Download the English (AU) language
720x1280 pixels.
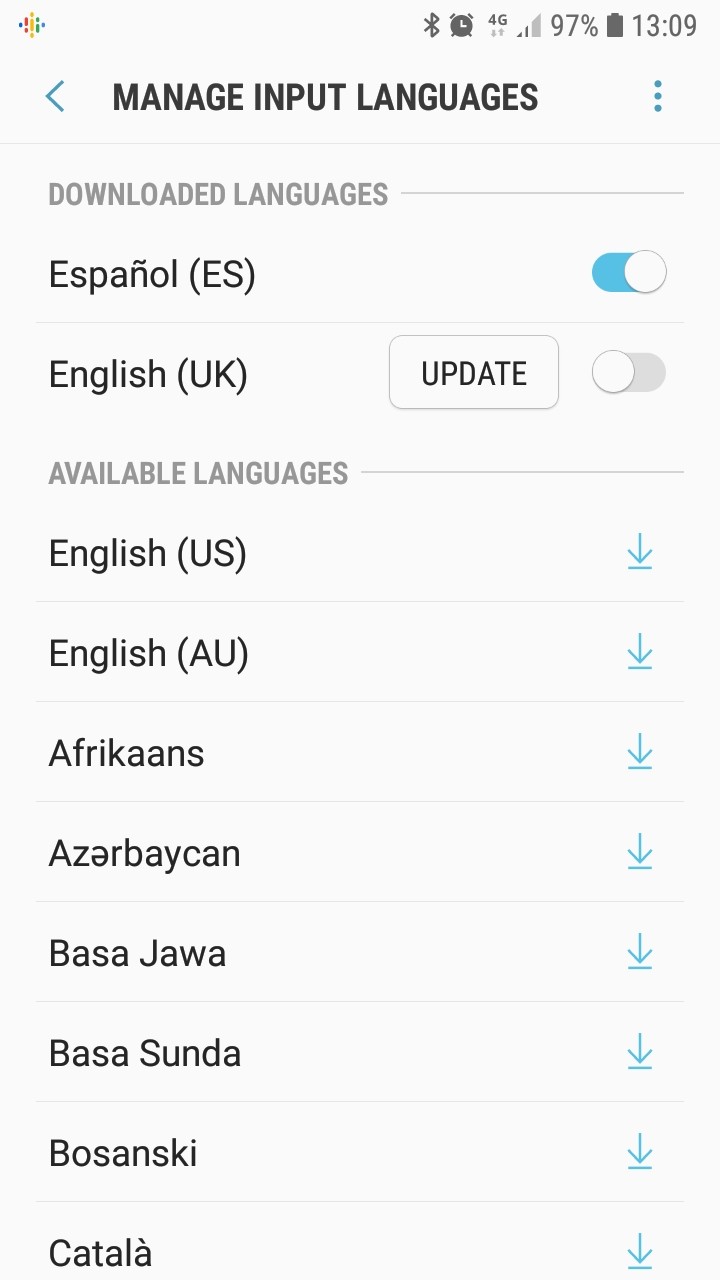639,652
